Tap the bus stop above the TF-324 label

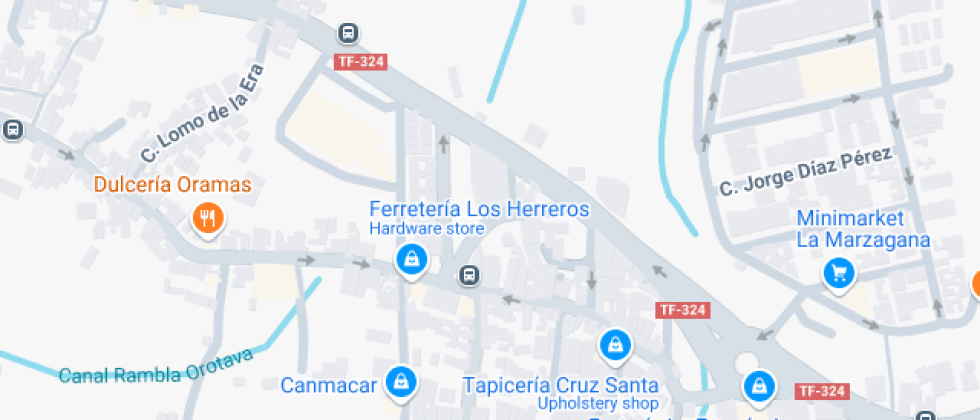[347, 33]
